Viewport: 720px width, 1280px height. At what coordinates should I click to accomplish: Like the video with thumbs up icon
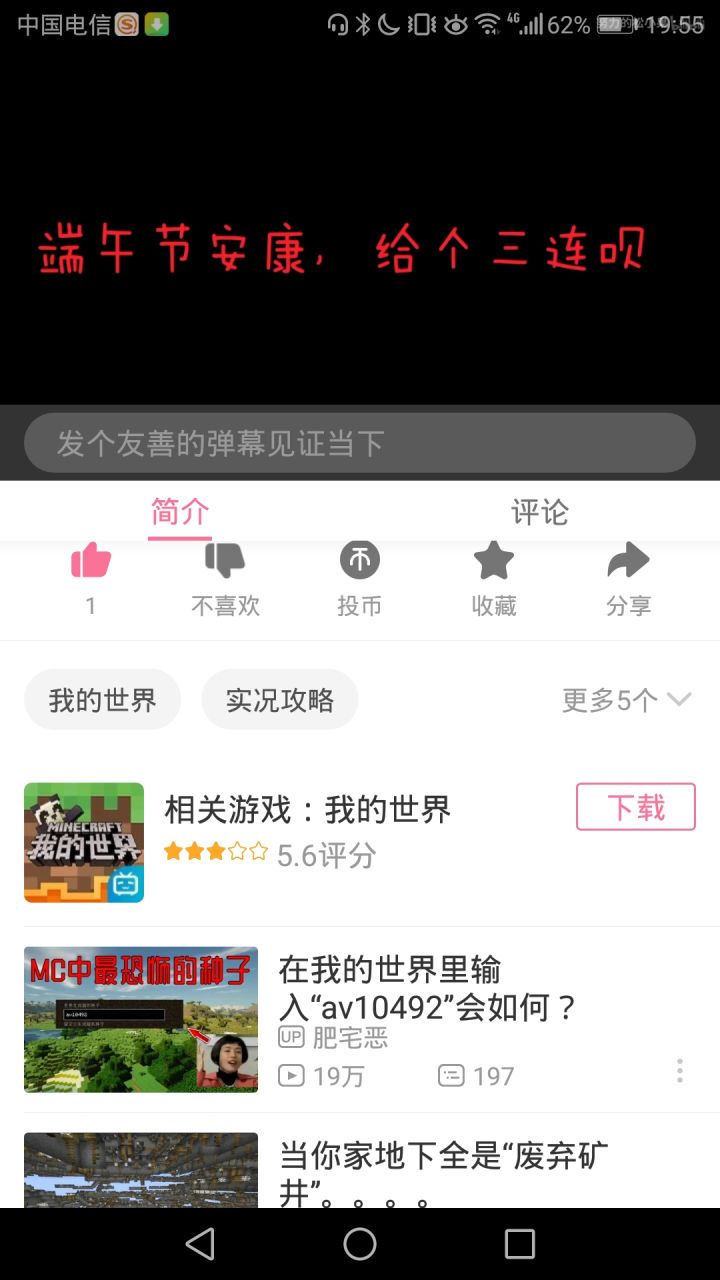(x=90, y=560)
